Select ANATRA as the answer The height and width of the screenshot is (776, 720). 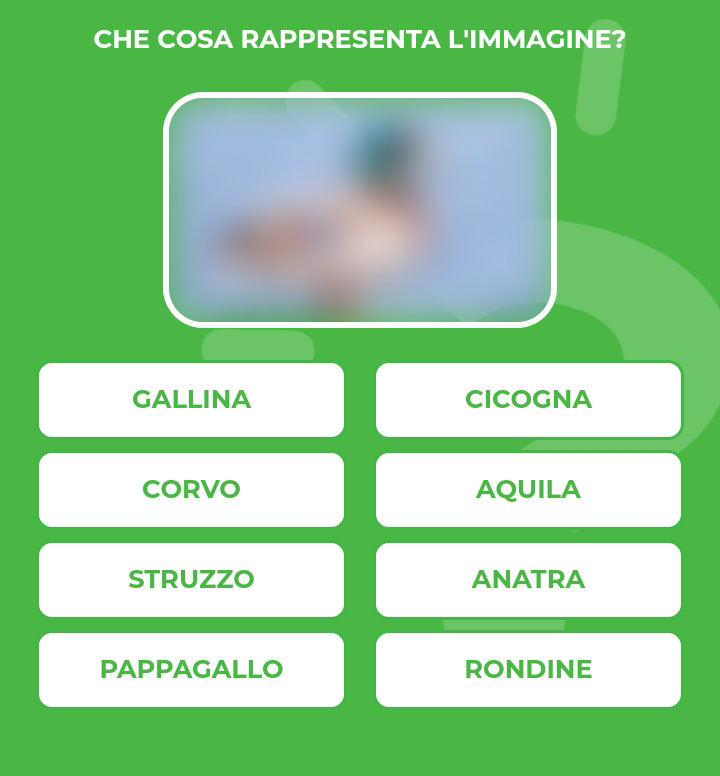[528, 580]
